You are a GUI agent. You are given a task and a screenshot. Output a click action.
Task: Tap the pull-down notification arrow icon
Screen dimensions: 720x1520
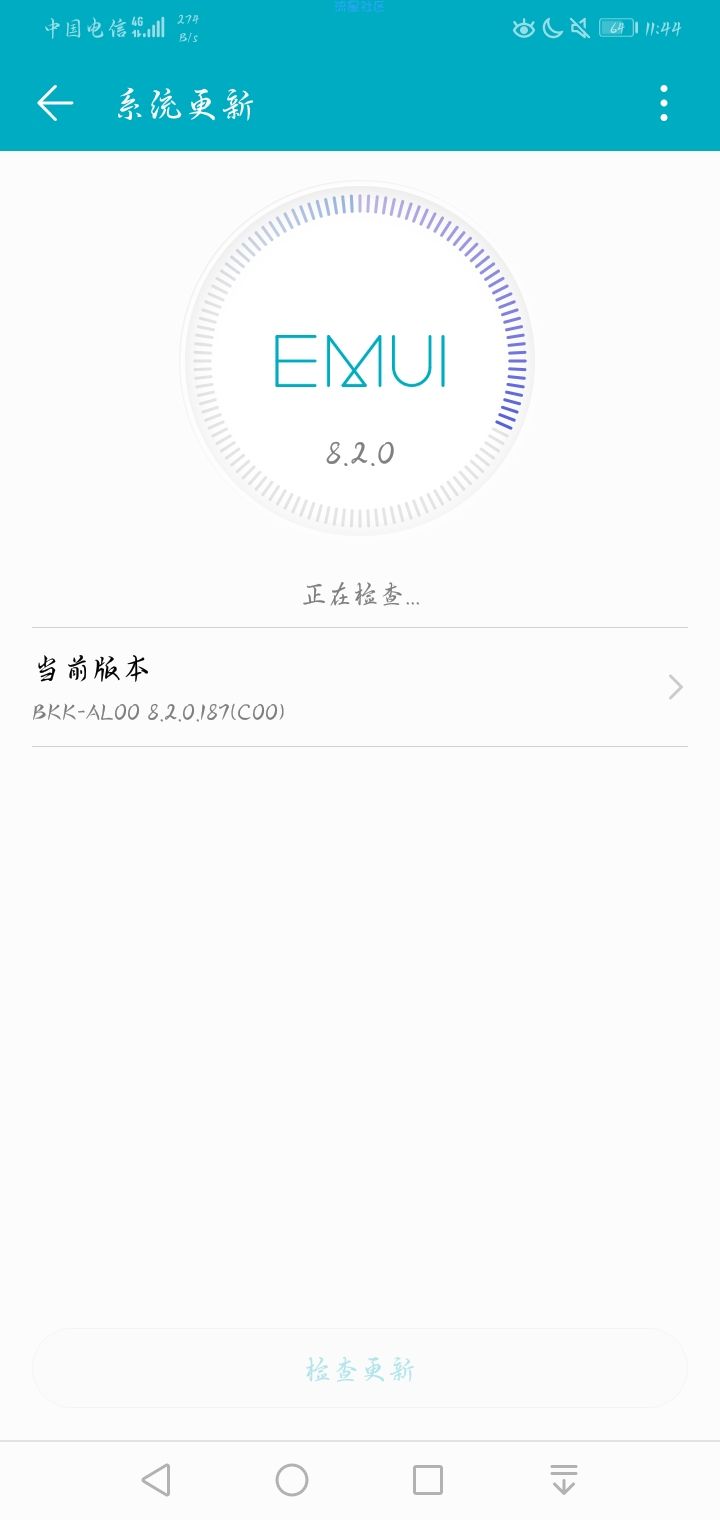point(564,1480)
